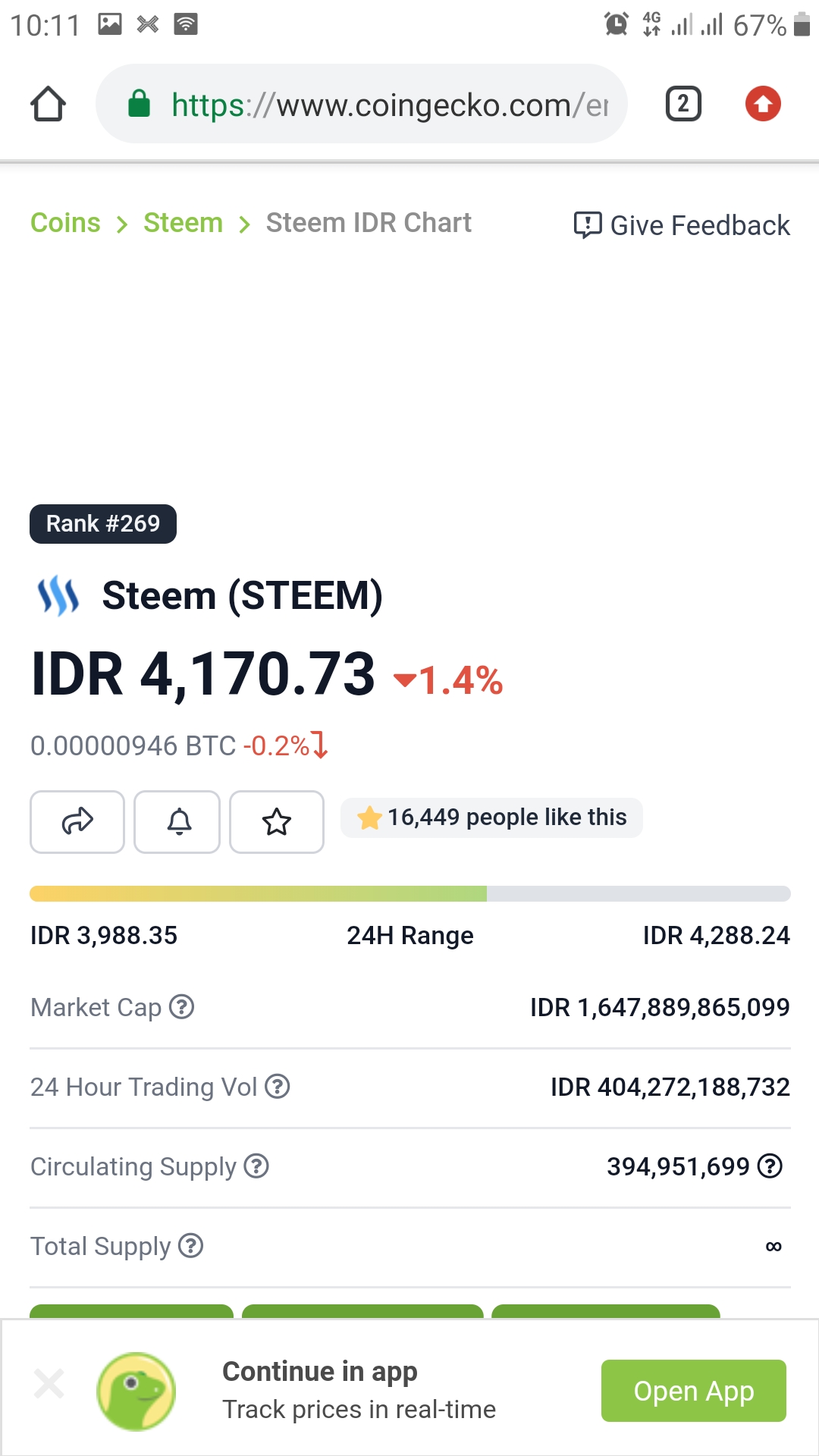Screen dimensions: 819x1456
Task: Dismiss the Continue in app banner
Action: (49, 1384)
